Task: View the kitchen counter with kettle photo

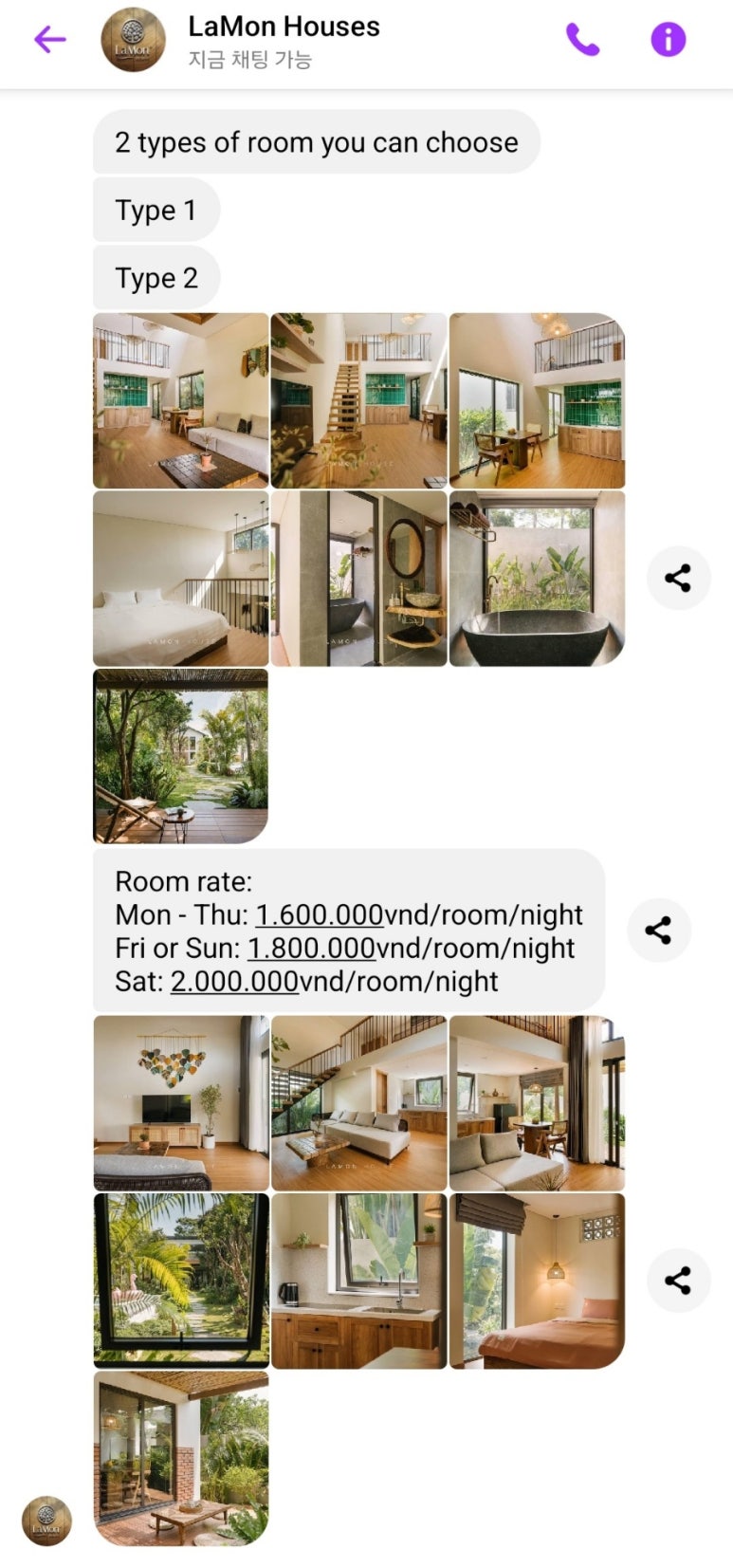Action: pyautogui.click(x=358, y=1281)
